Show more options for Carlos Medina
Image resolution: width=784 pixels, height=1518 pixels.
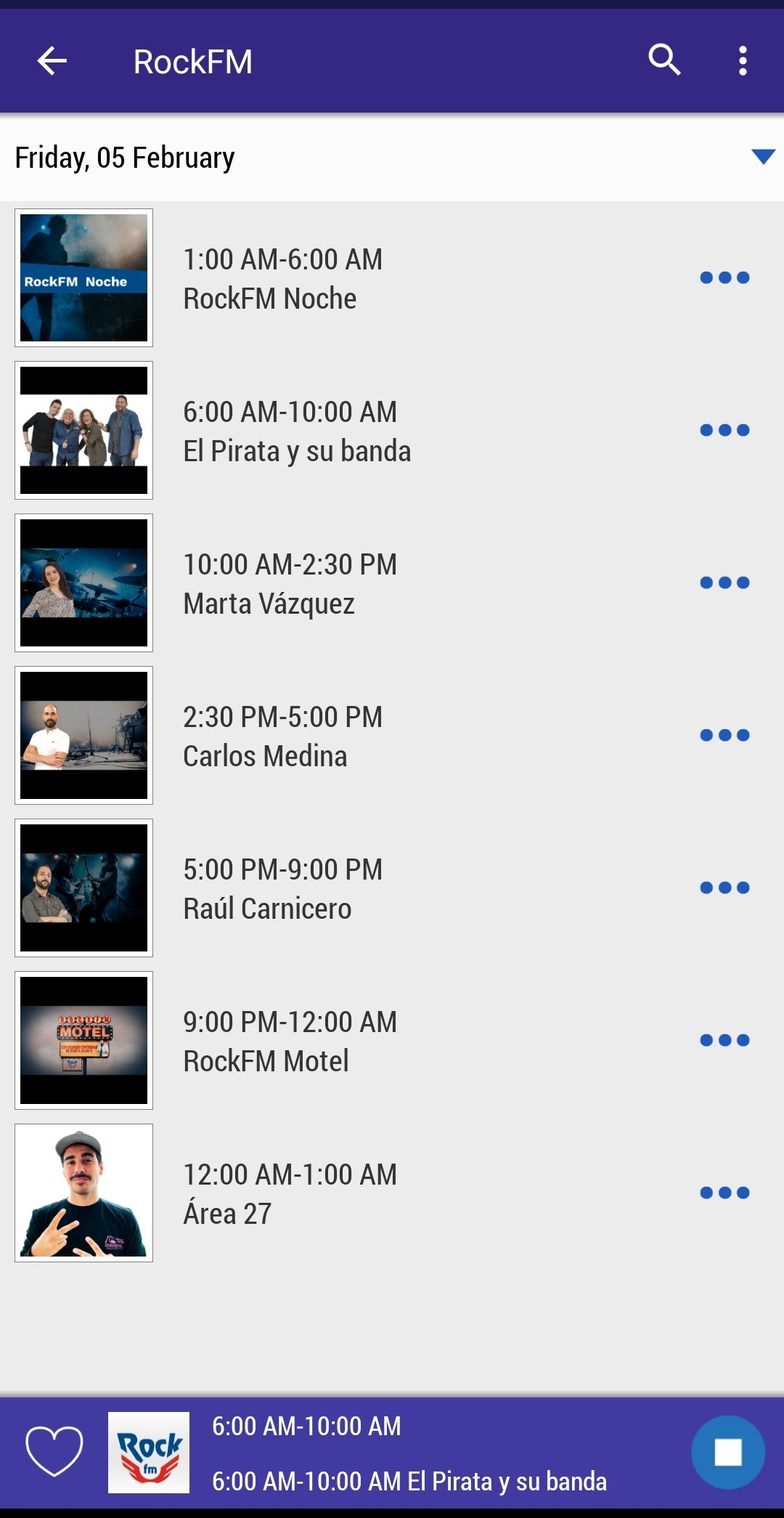tap(724, 735)
